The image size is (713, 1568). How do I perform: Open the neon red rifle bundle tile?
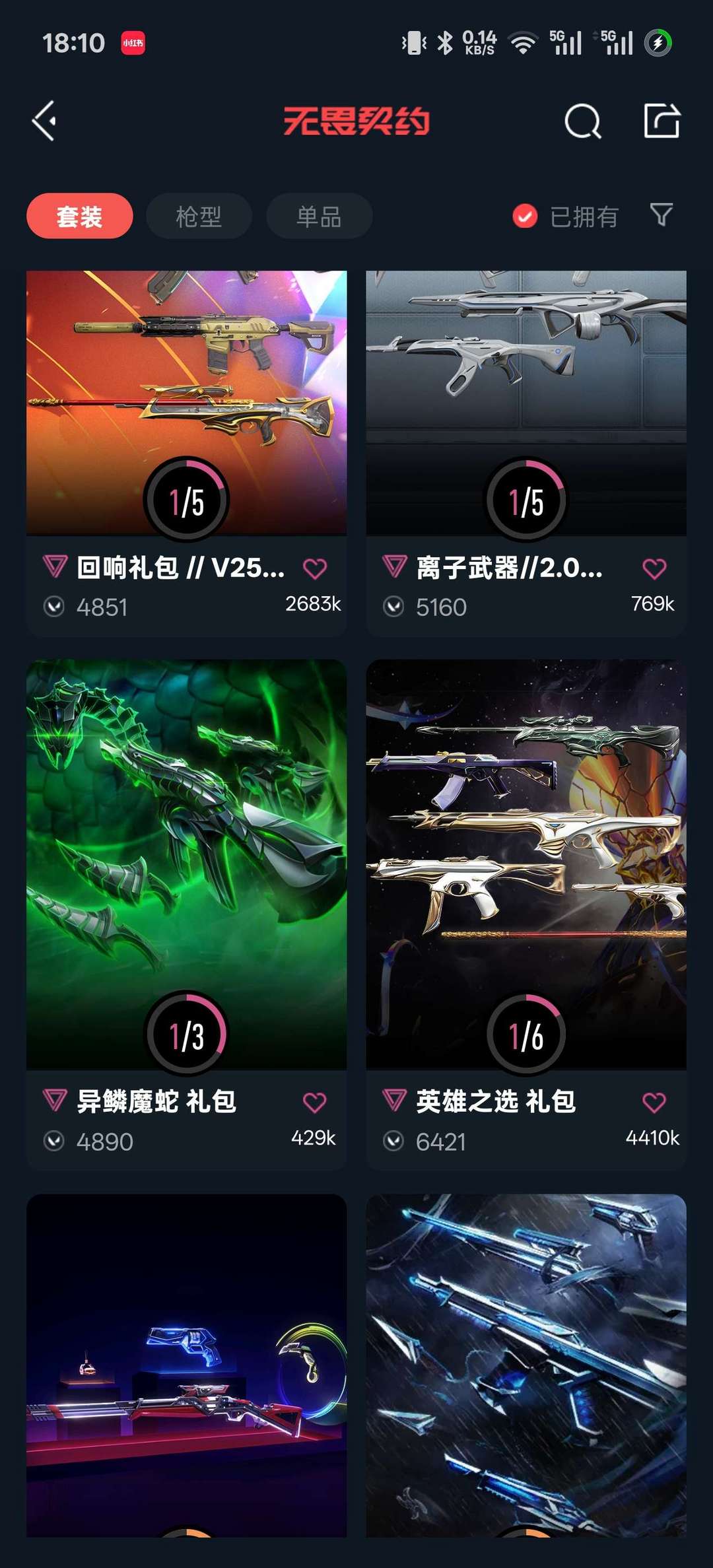[186, 1367]
